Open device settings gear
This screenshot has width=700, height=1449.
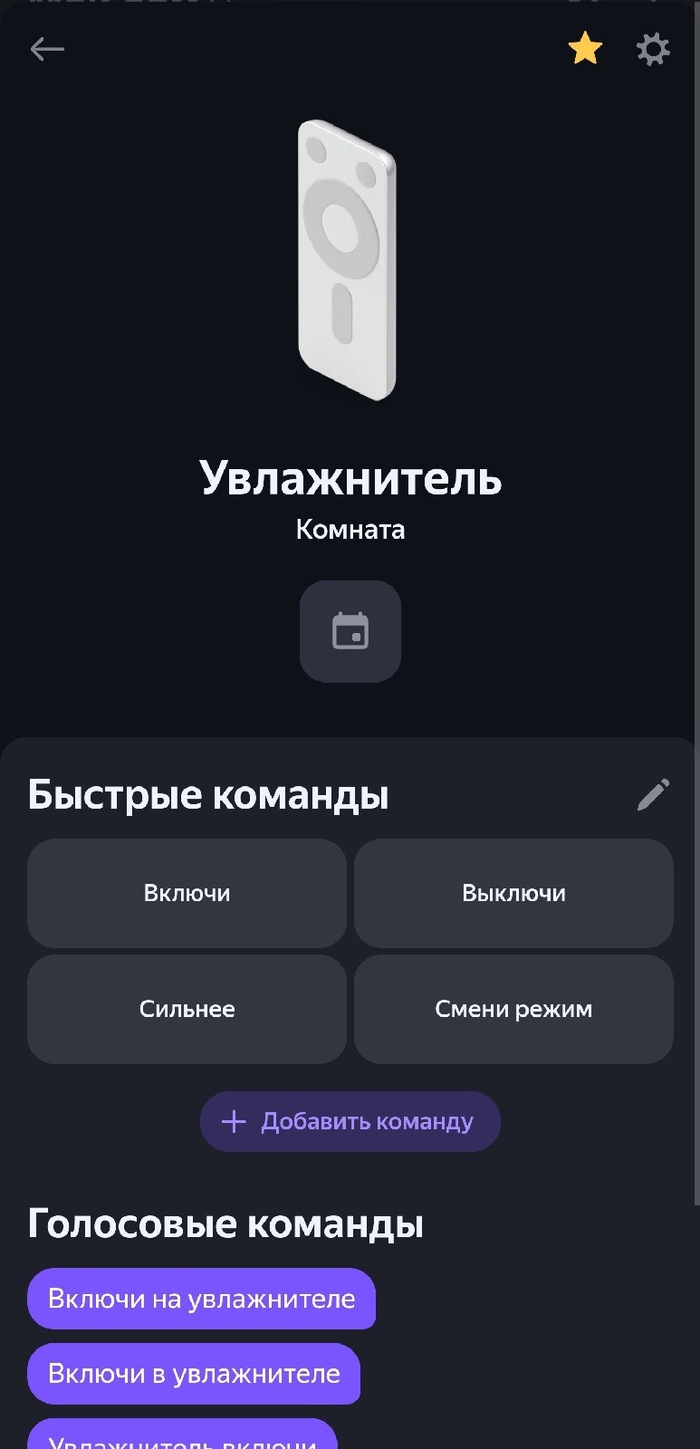[x=653, y=49]
